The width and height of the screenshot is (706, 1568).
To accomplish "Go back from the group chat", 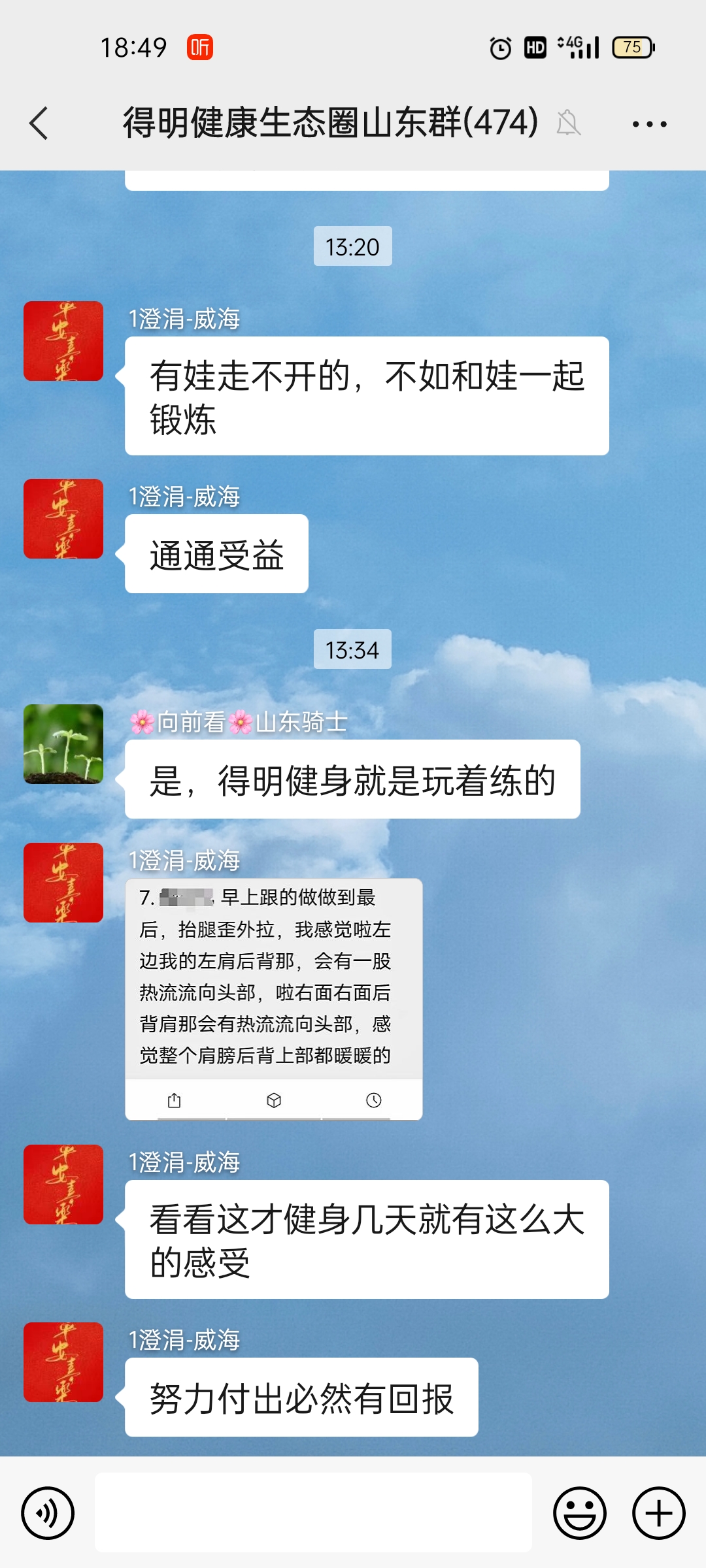I will click(x=39, y=123).
